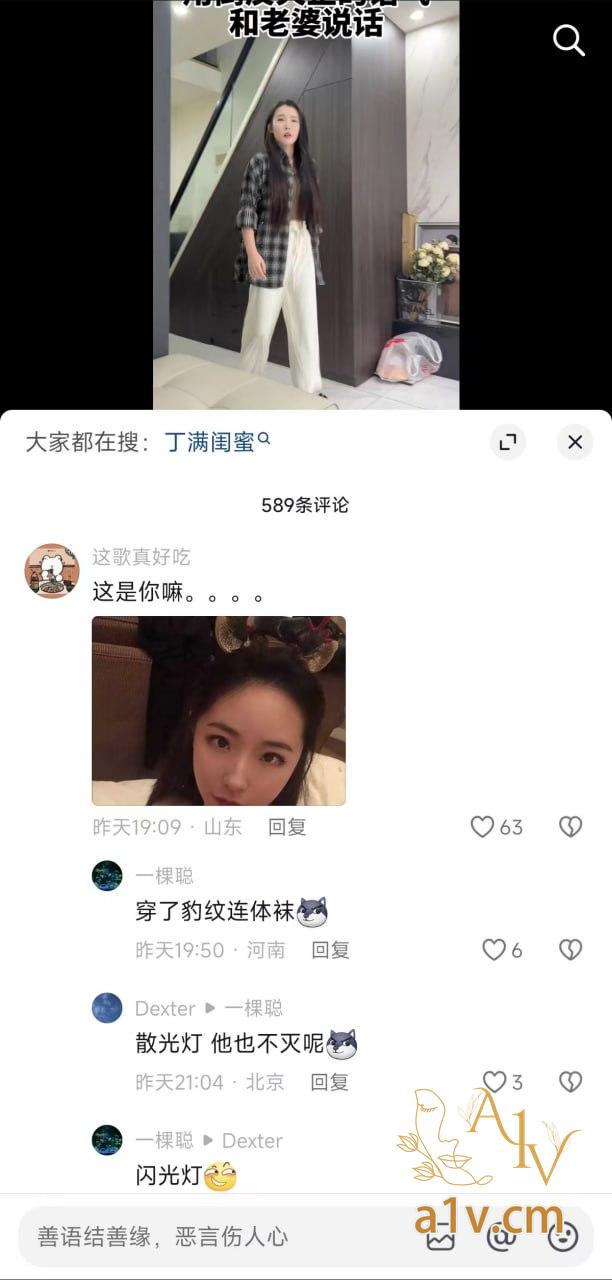
Task: Close the comments panel
Action: [575, 442]
